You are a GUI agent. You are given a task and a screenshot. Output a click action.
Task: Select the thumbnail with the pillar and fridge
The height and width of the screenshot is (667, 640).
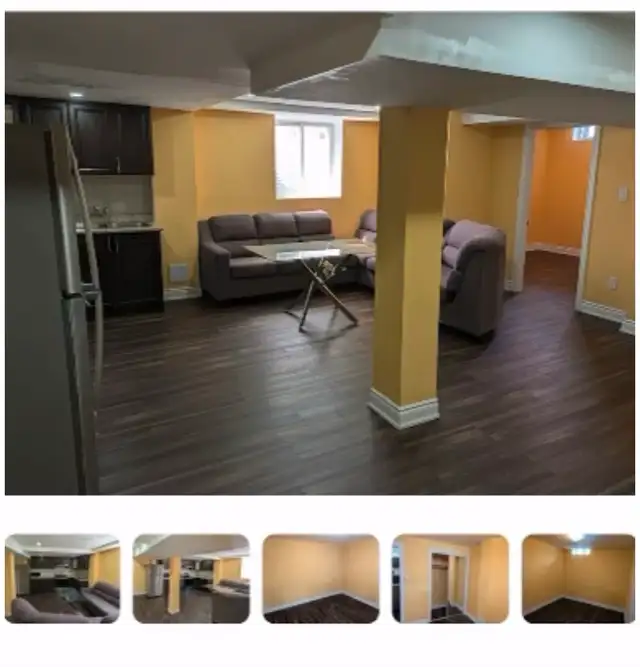[x=191, y=578]
